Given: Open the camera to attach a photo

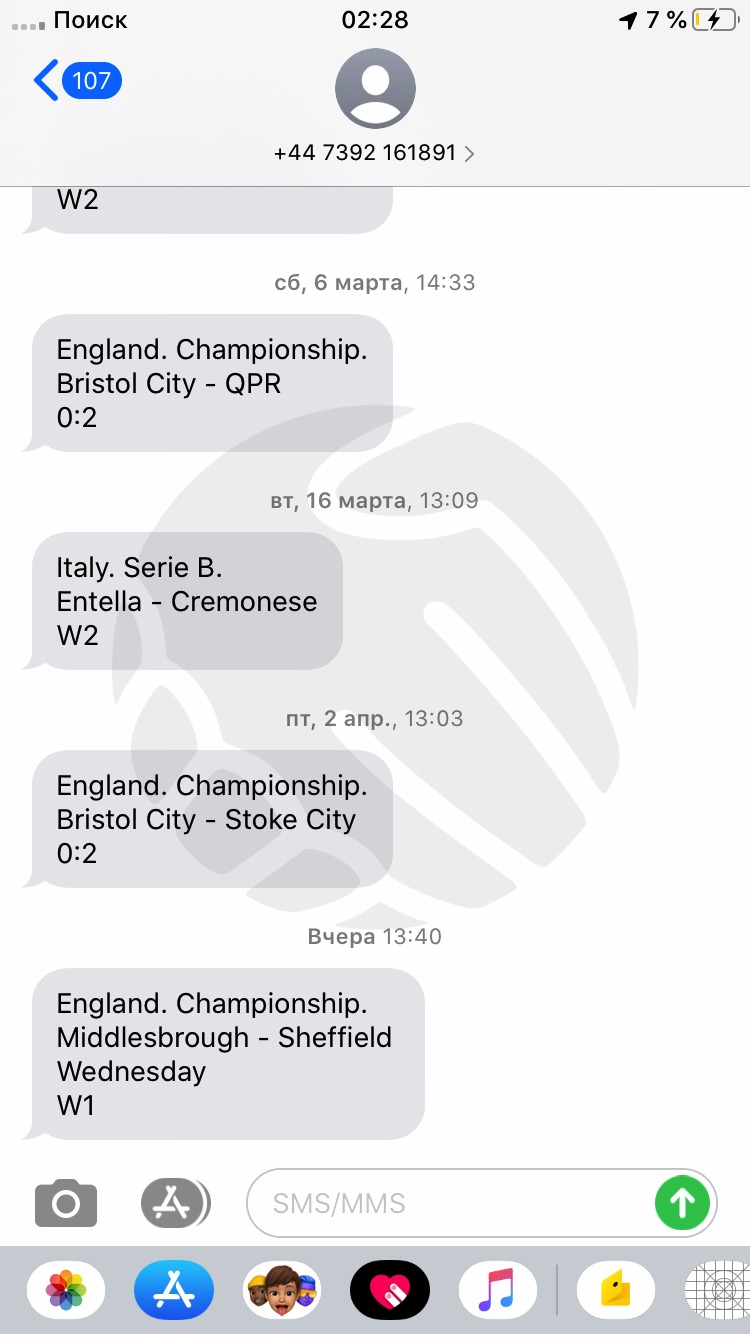Looking at the screenshot, I should tap(66, 1202).
